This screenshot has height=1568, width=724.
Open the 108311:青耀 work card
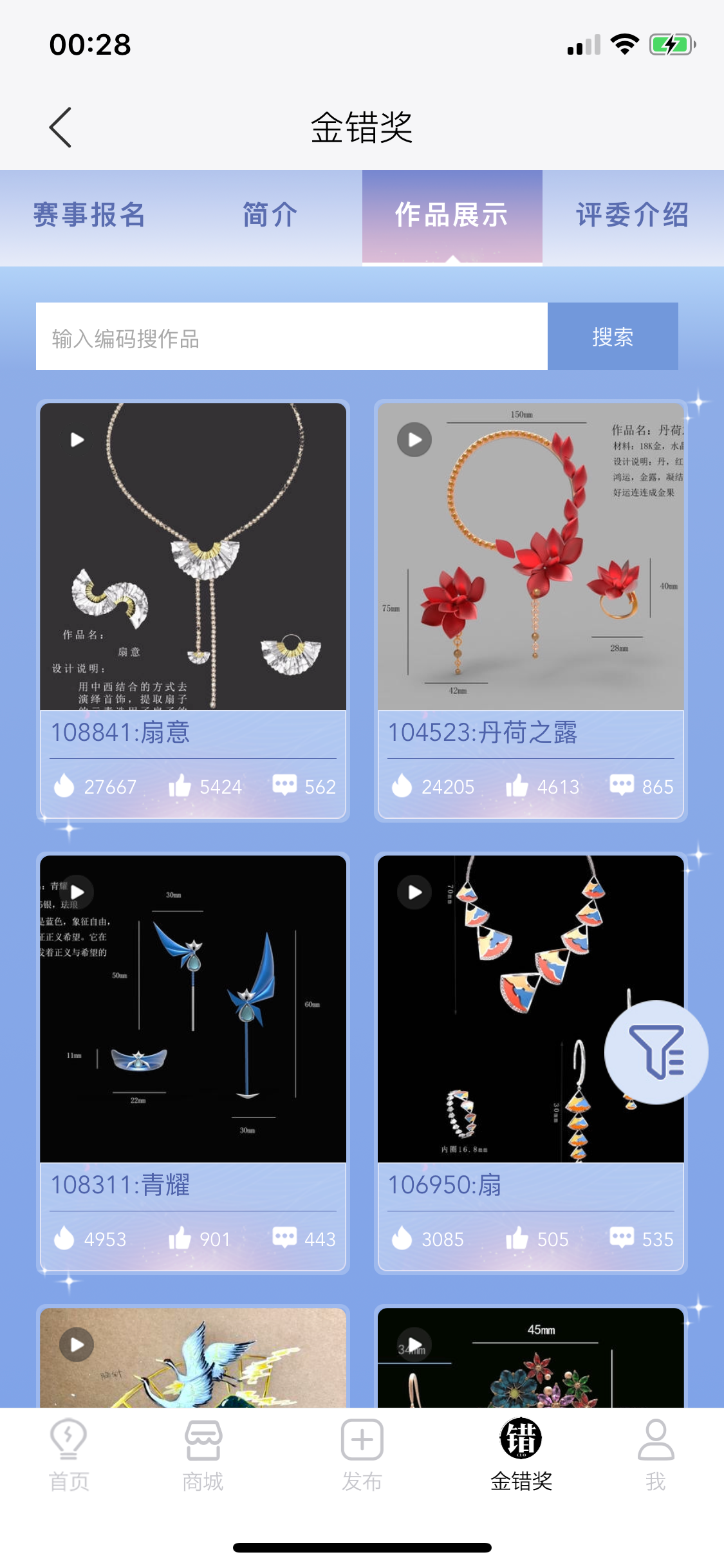click(x=193, y=1063)
